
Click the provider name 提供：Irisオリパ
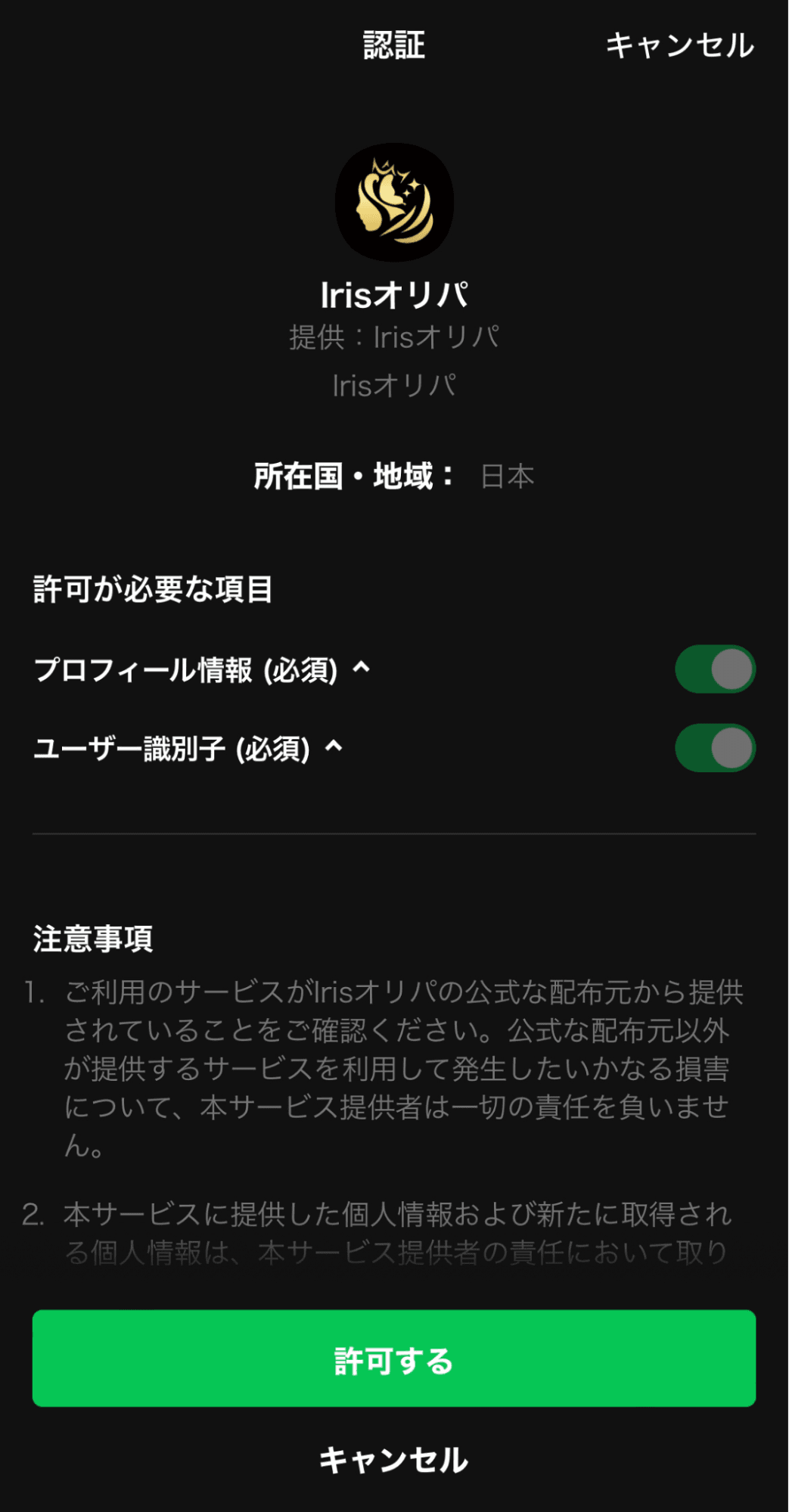(394, 339)
